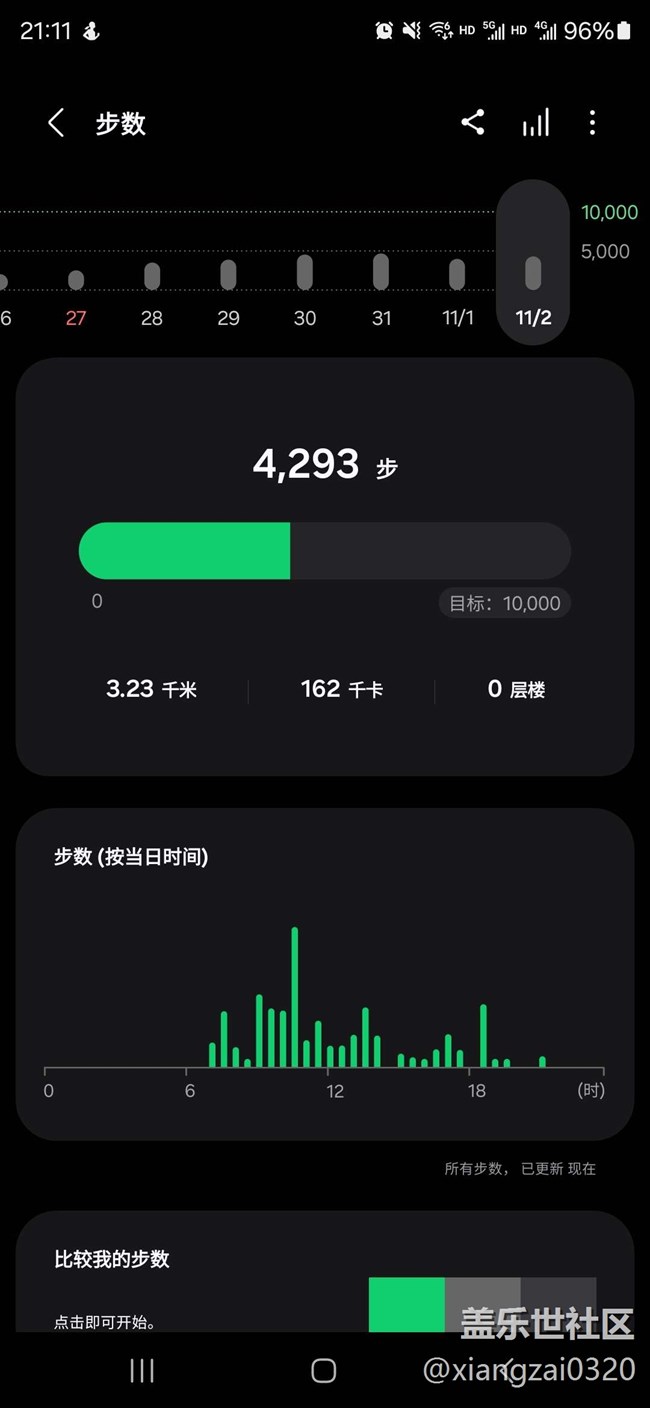Go back from the 步数 screen
The width and height of the screenshot is (650, 1408).
(56, 123)
